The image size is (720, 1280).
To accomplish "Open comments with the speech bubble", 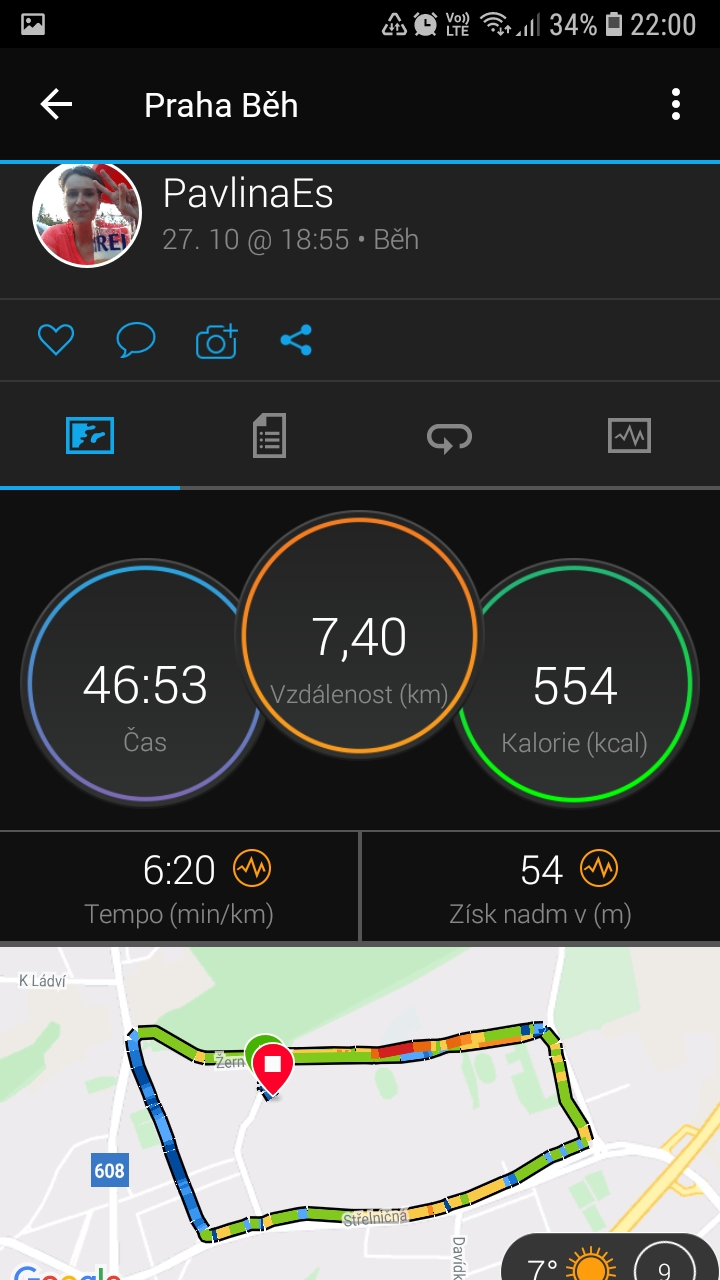I will click(x=136, y=341).
